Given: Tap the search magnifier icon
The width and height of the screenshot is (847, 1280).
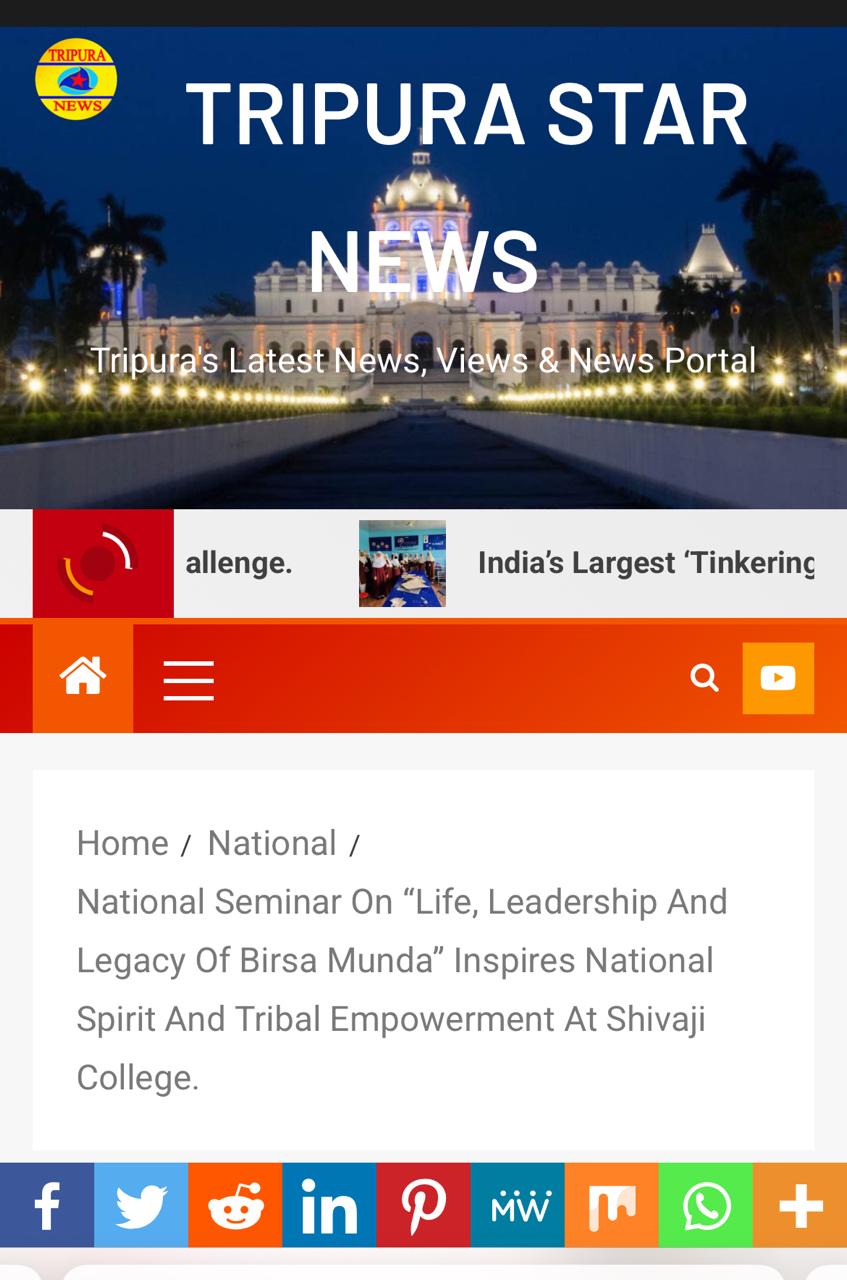Looking at the screenshot, I should coord(704,678).
